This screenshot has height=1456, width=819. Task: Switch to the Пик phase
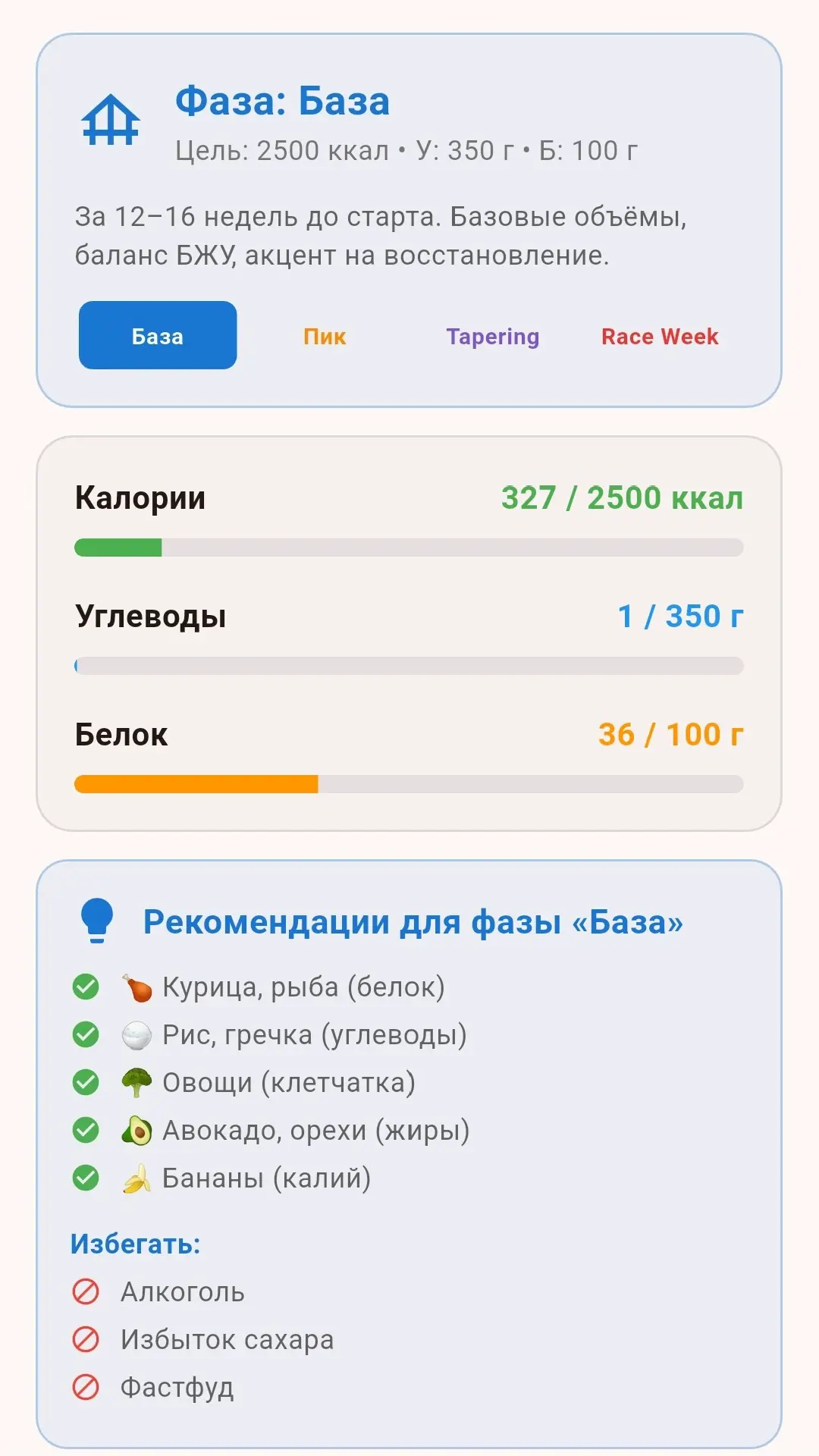pyautogui.click(x=325, y=336)
